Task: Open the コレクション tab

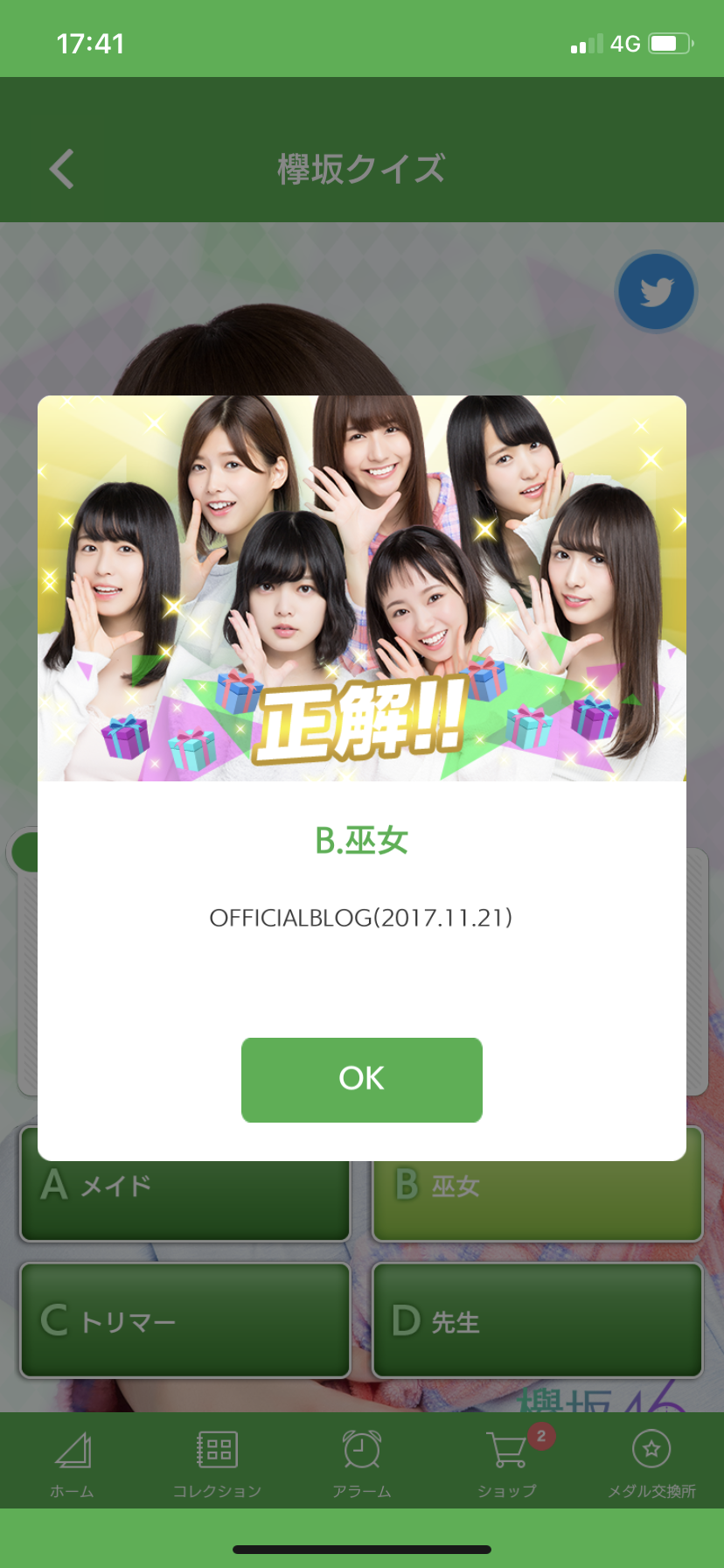Action: (217, 1463)
